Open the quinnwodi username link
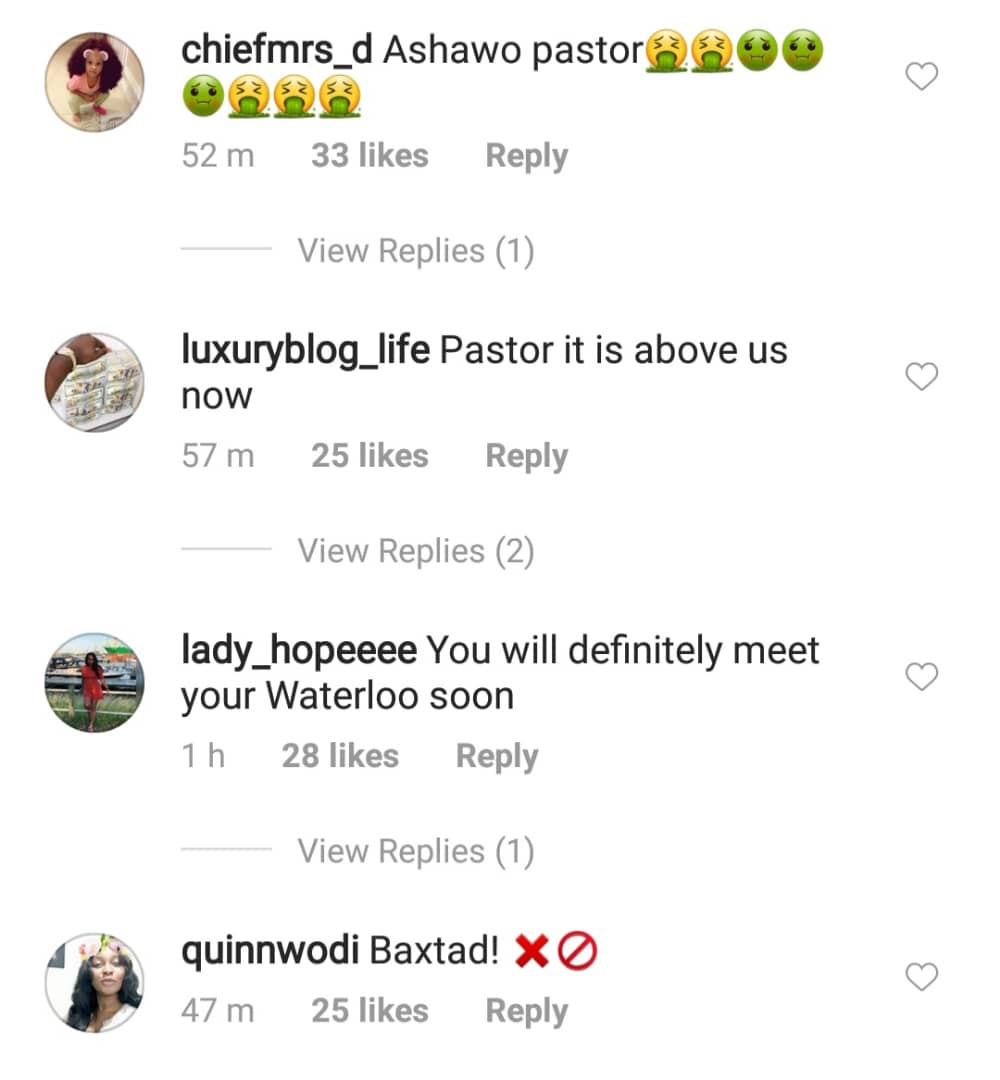1000x1080 pixels. 270,951
